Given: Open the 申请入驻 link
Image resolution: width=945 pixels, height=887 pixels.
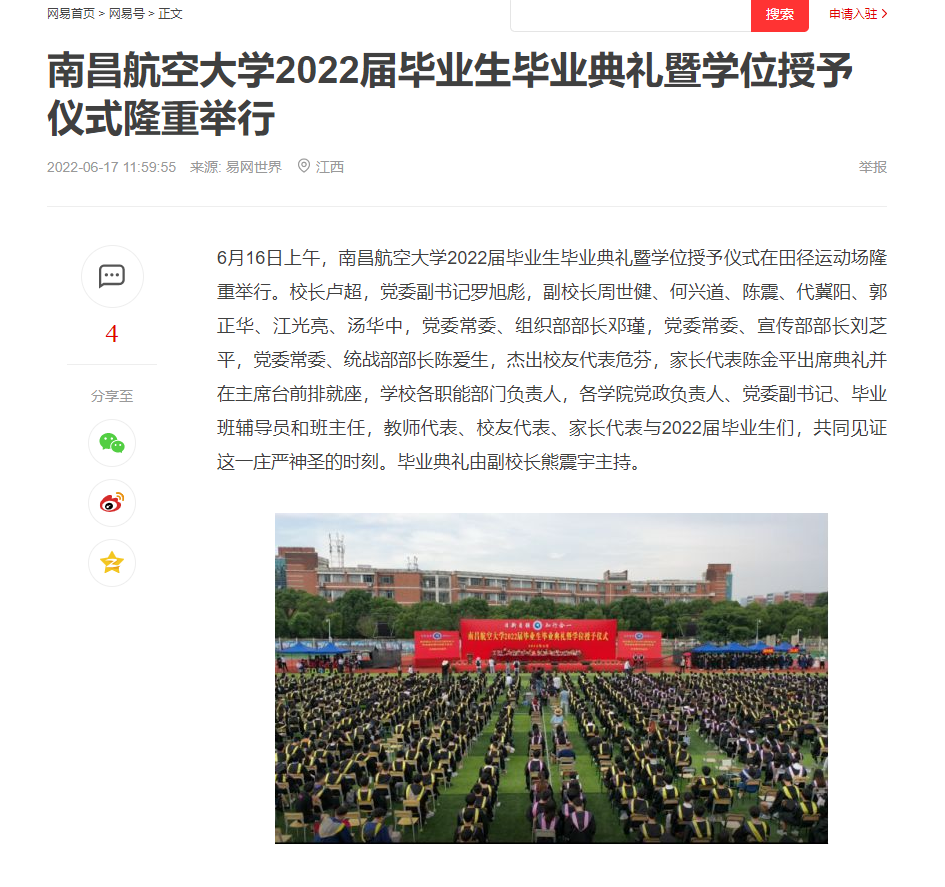Looking at the screenshot, I should pos(857,14).
